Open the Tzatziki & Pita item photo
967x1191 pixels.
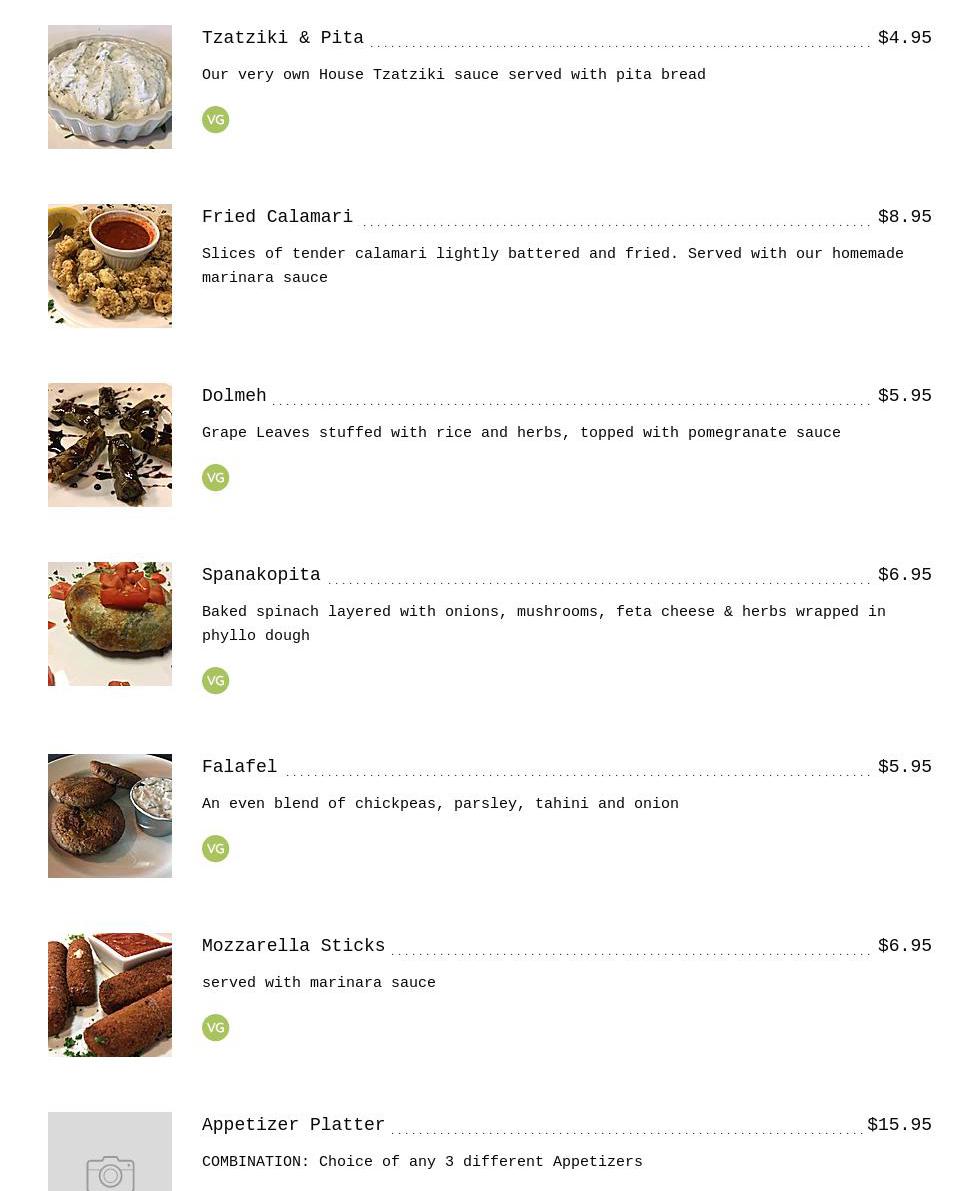pyautogui.click(x=110, y=87)
